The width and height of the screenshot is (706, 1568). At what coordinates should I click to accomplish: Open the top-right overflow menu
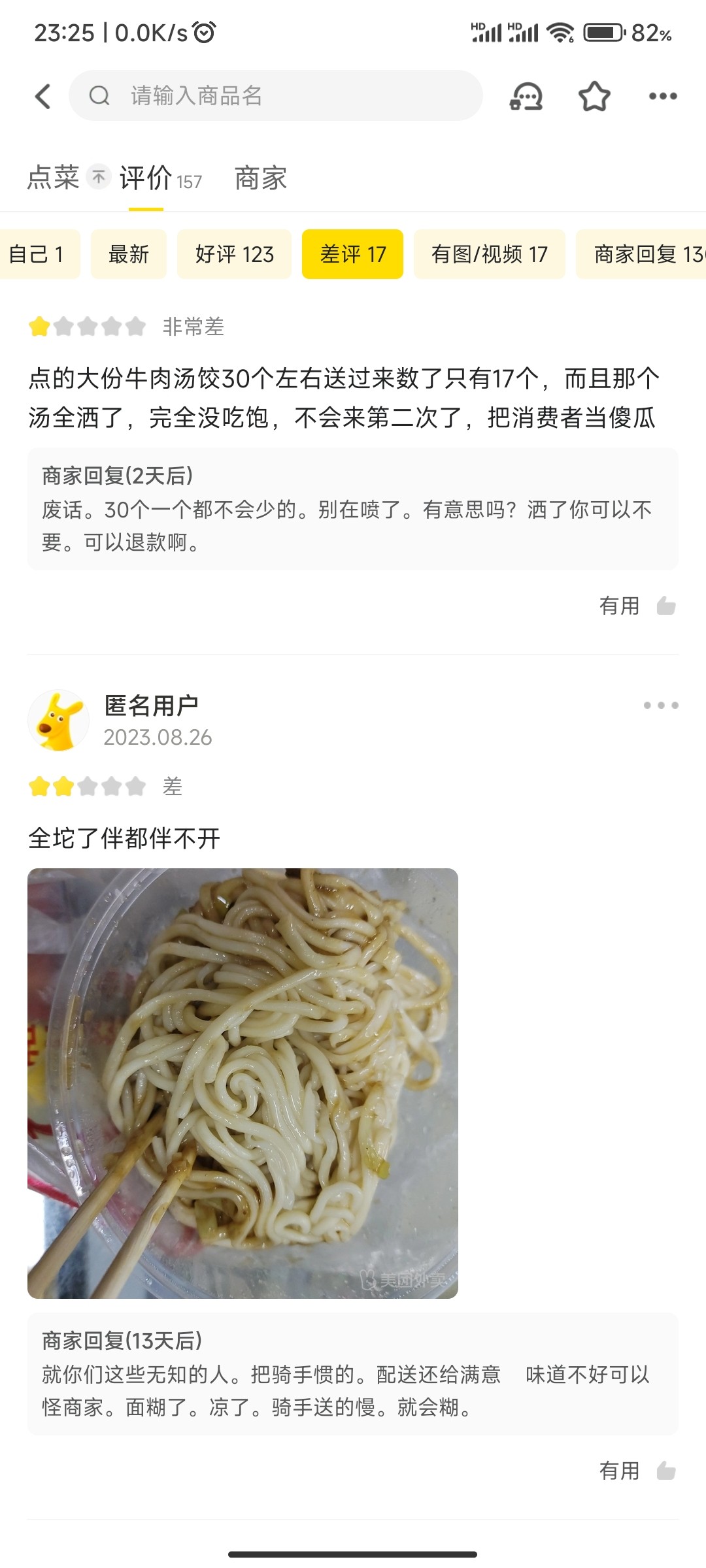coord(662,96)
